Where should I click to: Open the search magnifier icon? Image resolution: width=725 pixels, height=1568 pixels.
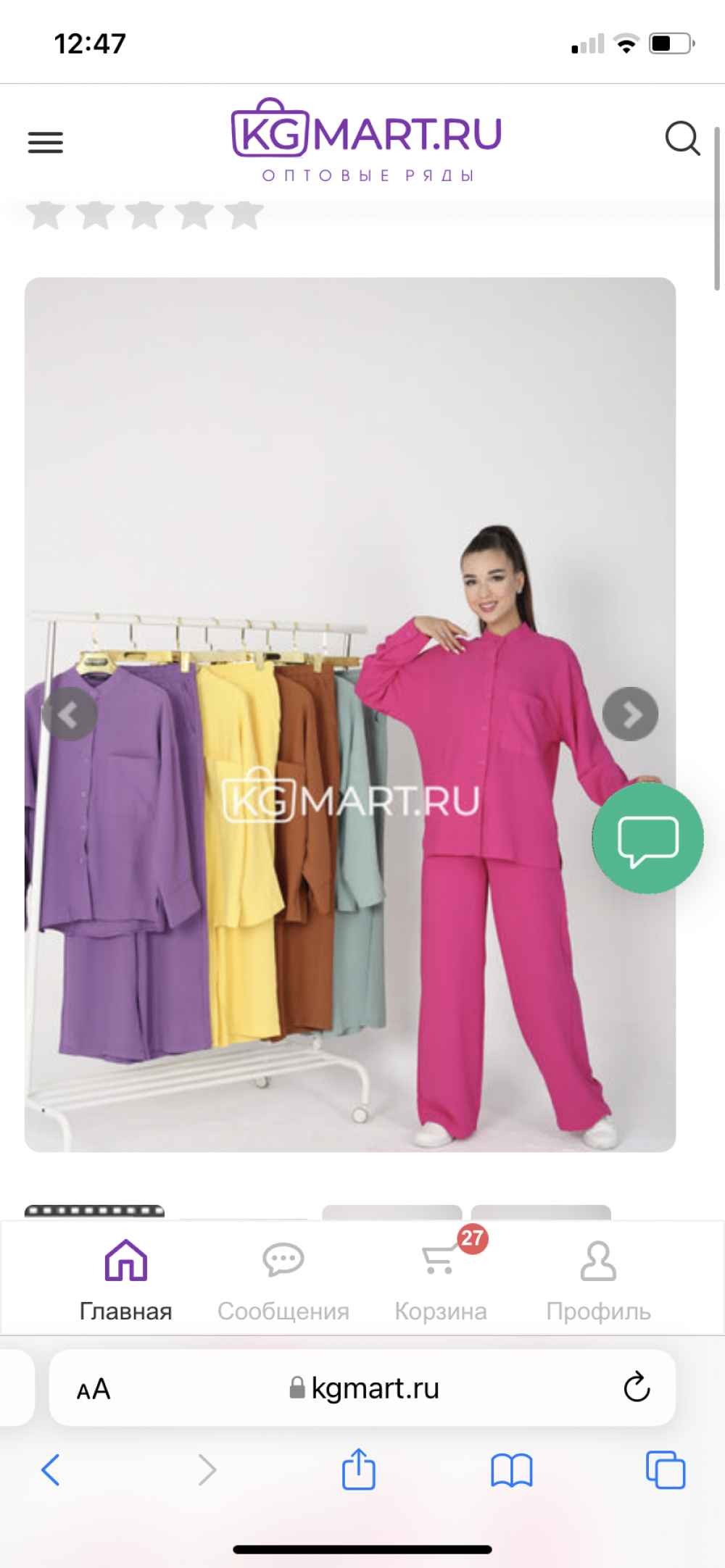click(682, 138)
